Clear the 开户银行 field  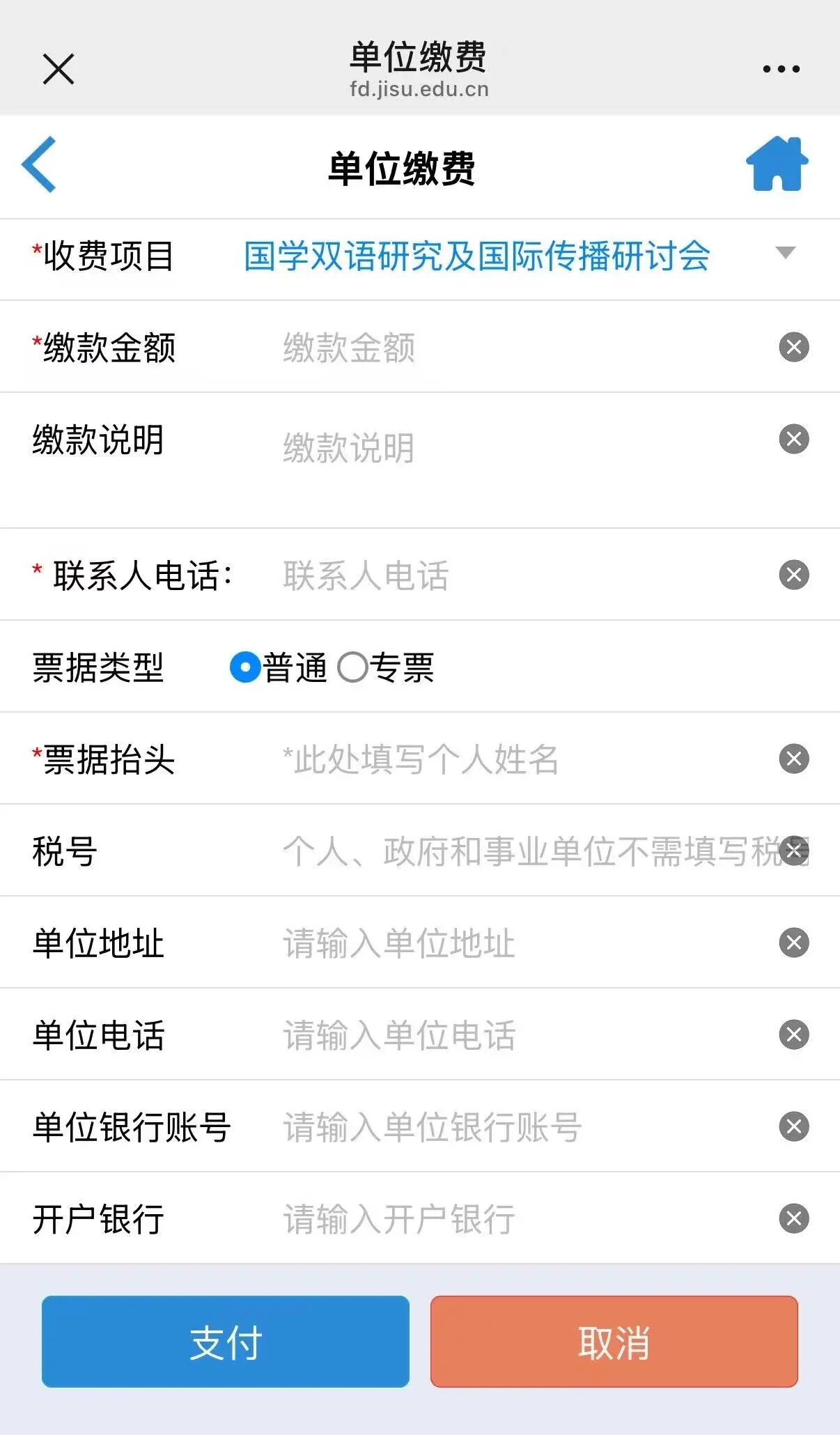[x=793, y=1218]
